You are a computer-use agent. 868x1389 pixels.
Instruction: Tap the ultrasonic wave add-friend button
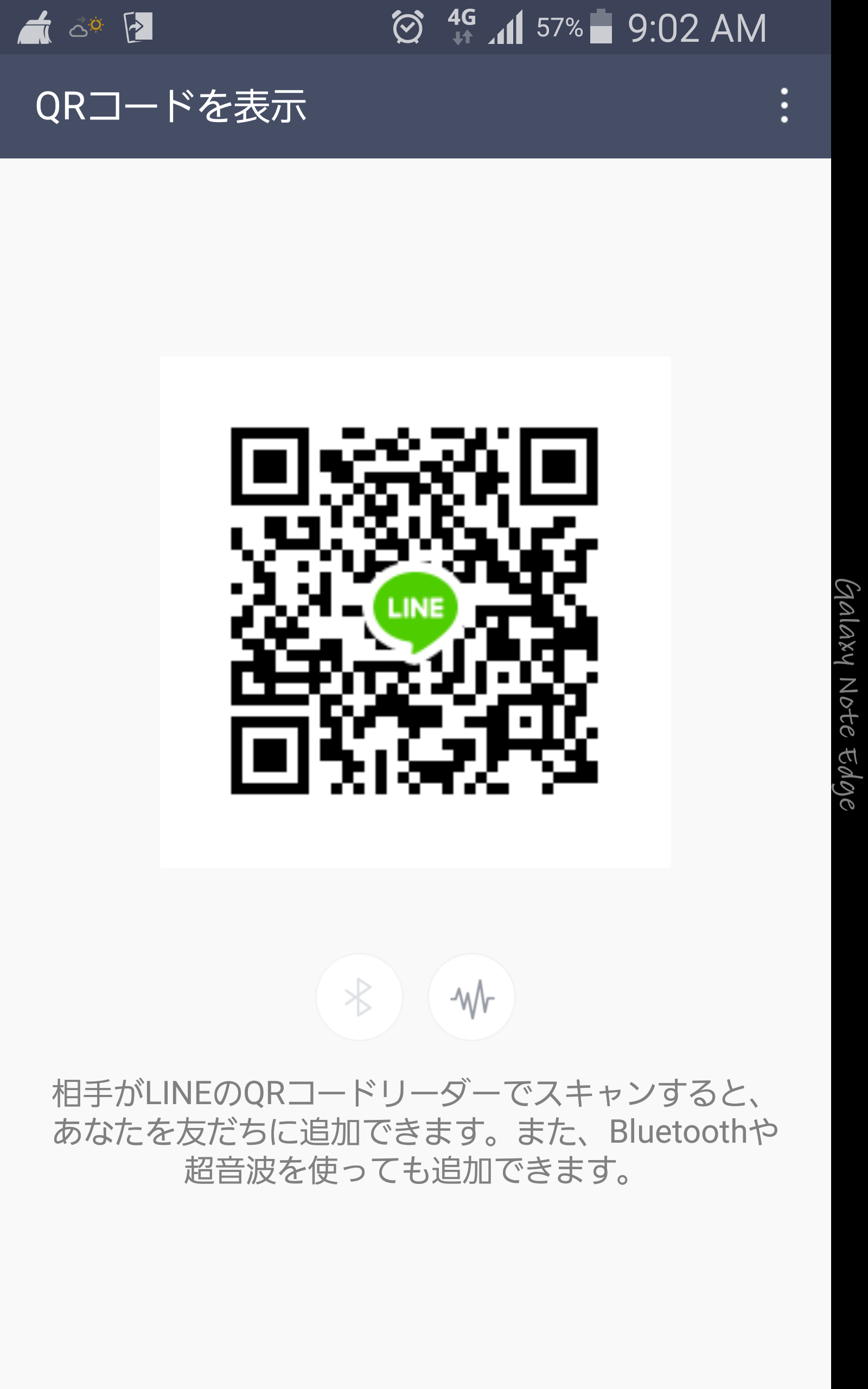[471, 997]
